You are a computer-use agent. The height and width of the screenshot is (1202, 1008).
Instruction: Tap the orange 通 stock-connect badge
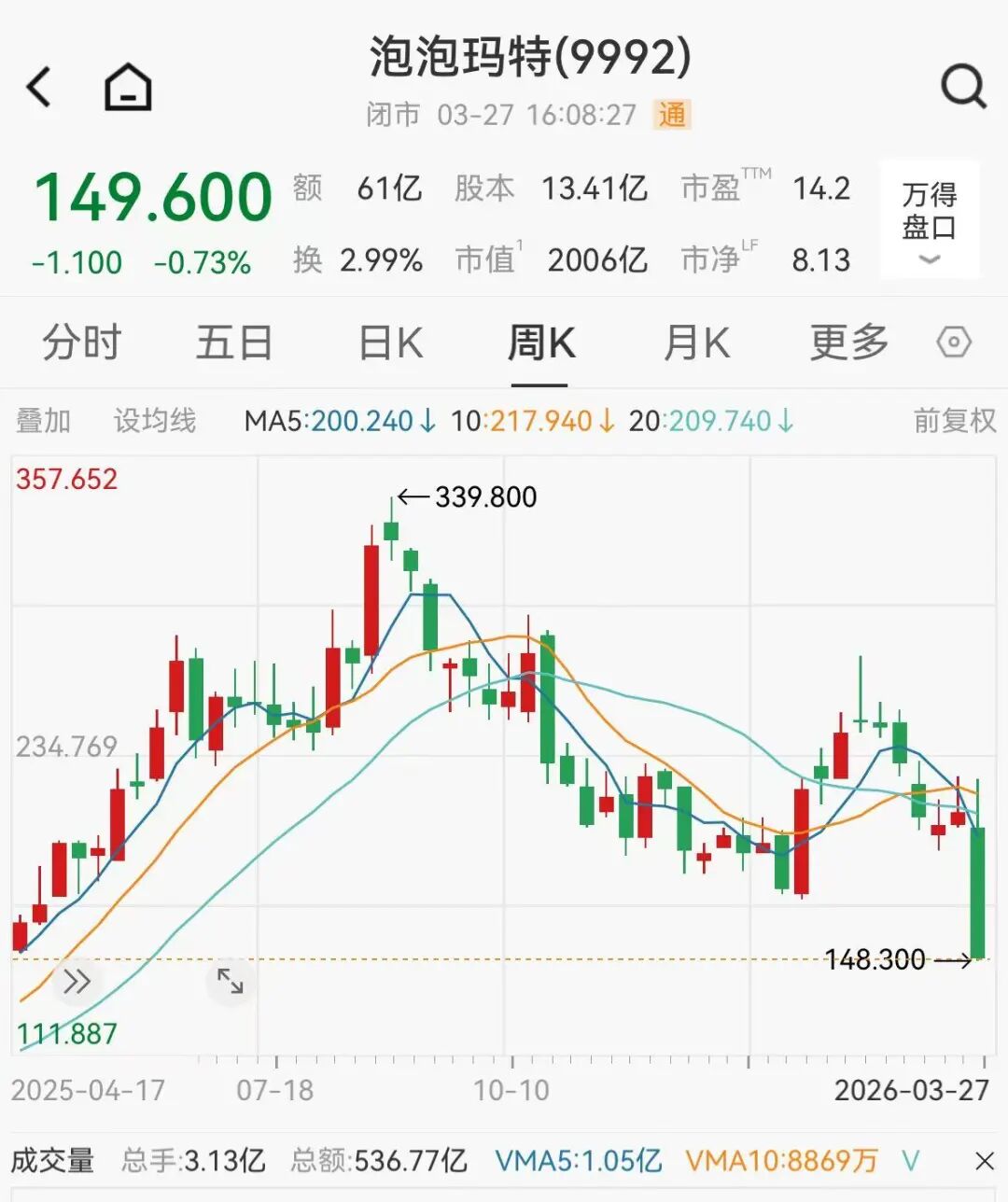(670, 116)
